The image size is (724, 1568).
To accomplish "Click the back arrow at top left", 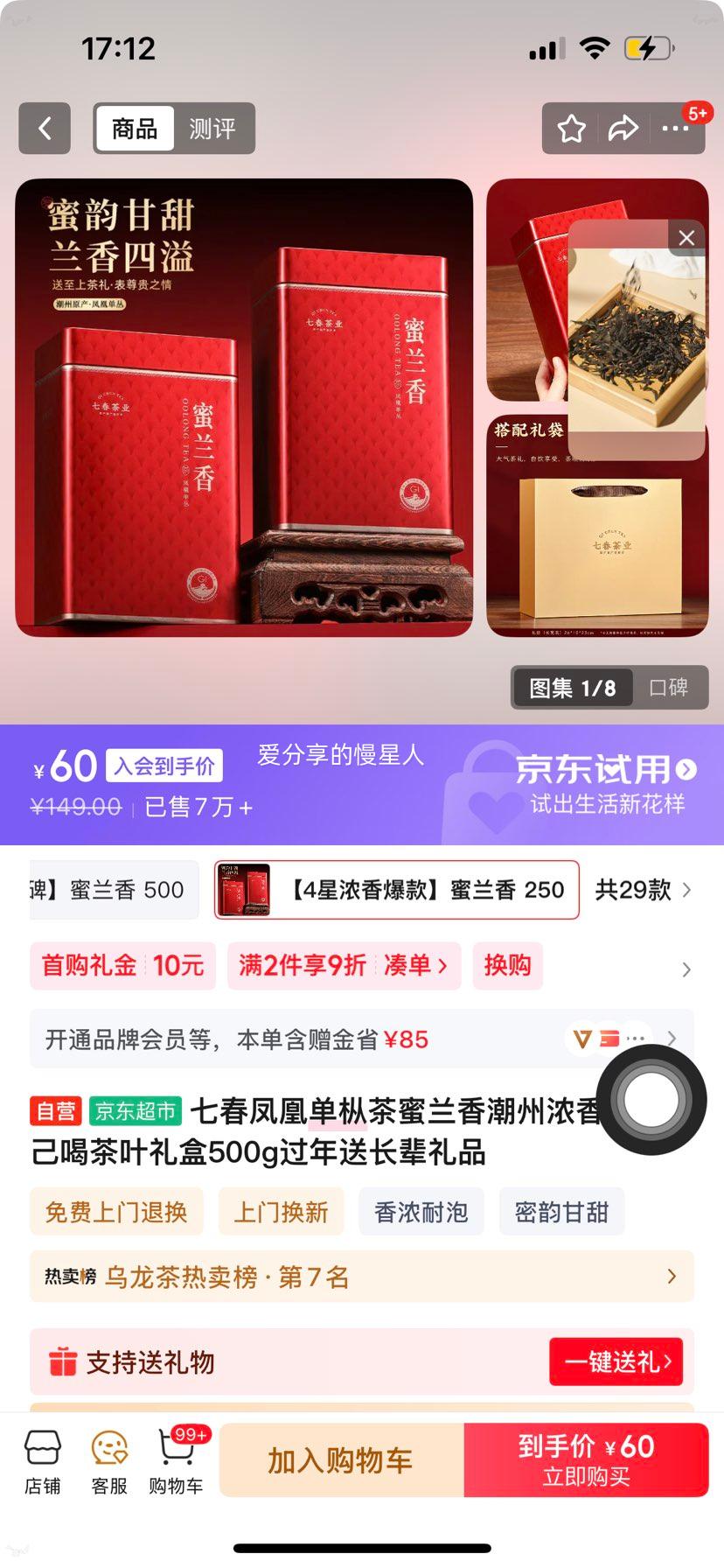I will [x=44, y=128].
